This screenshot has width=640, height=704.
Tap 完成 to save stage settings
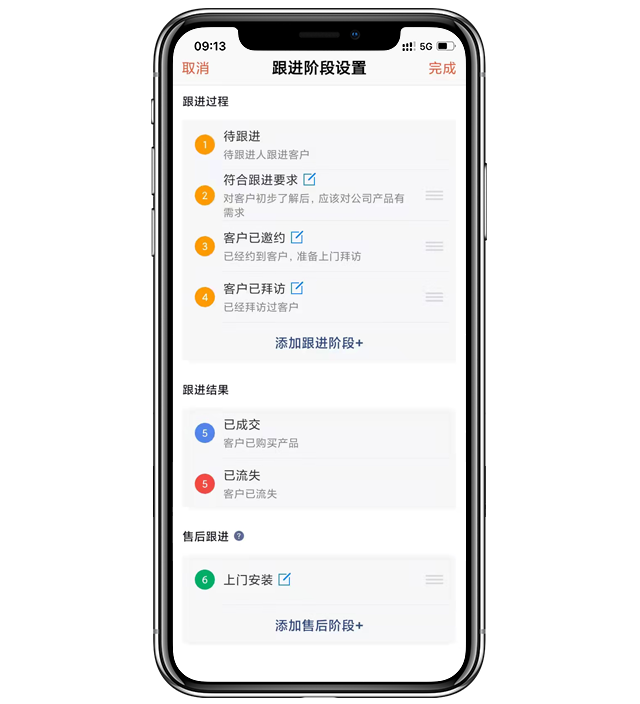pyautogui.click(x=442, y=68)
